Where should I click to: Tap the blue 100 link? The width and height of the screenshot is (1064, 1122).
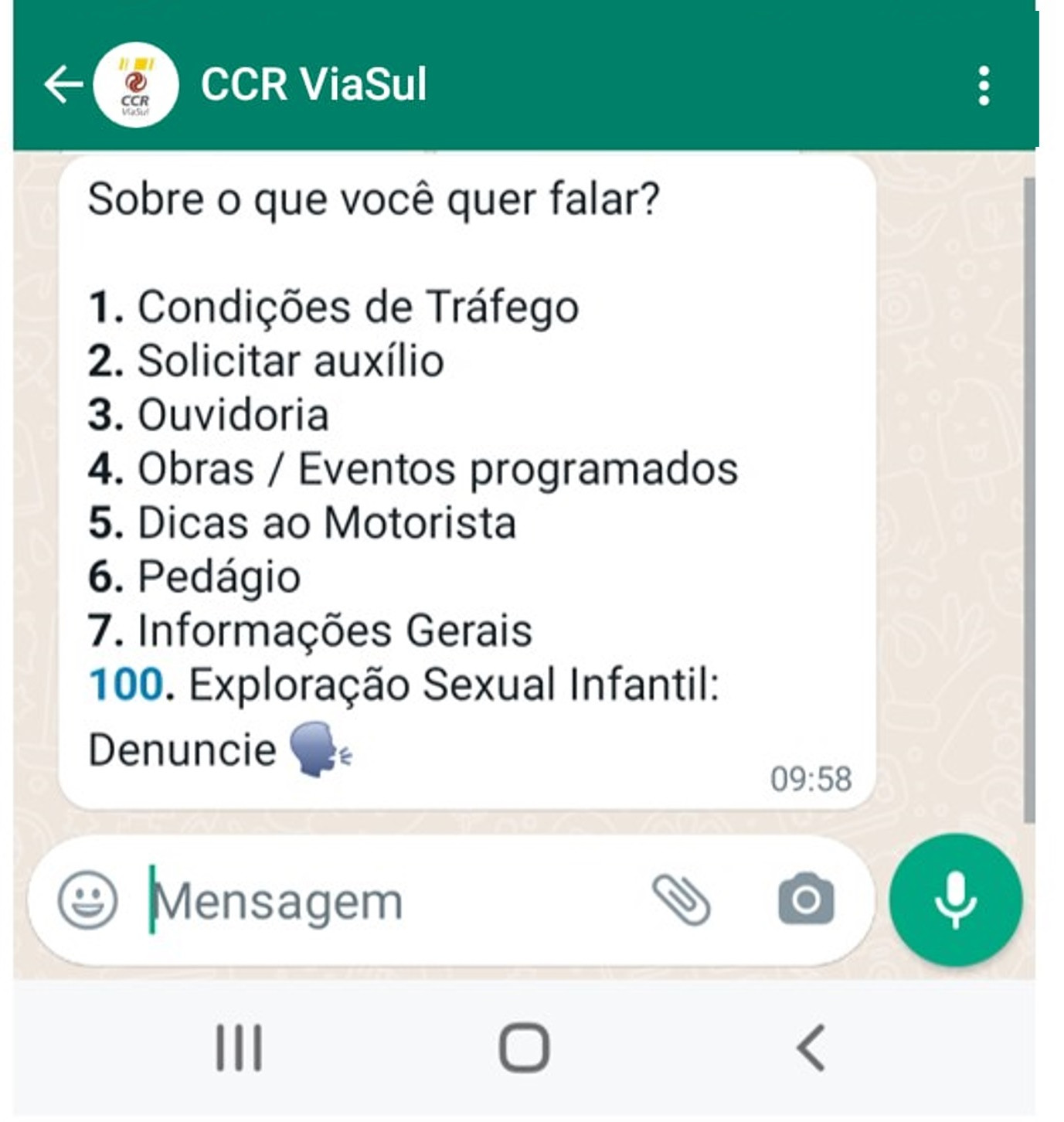126,685
